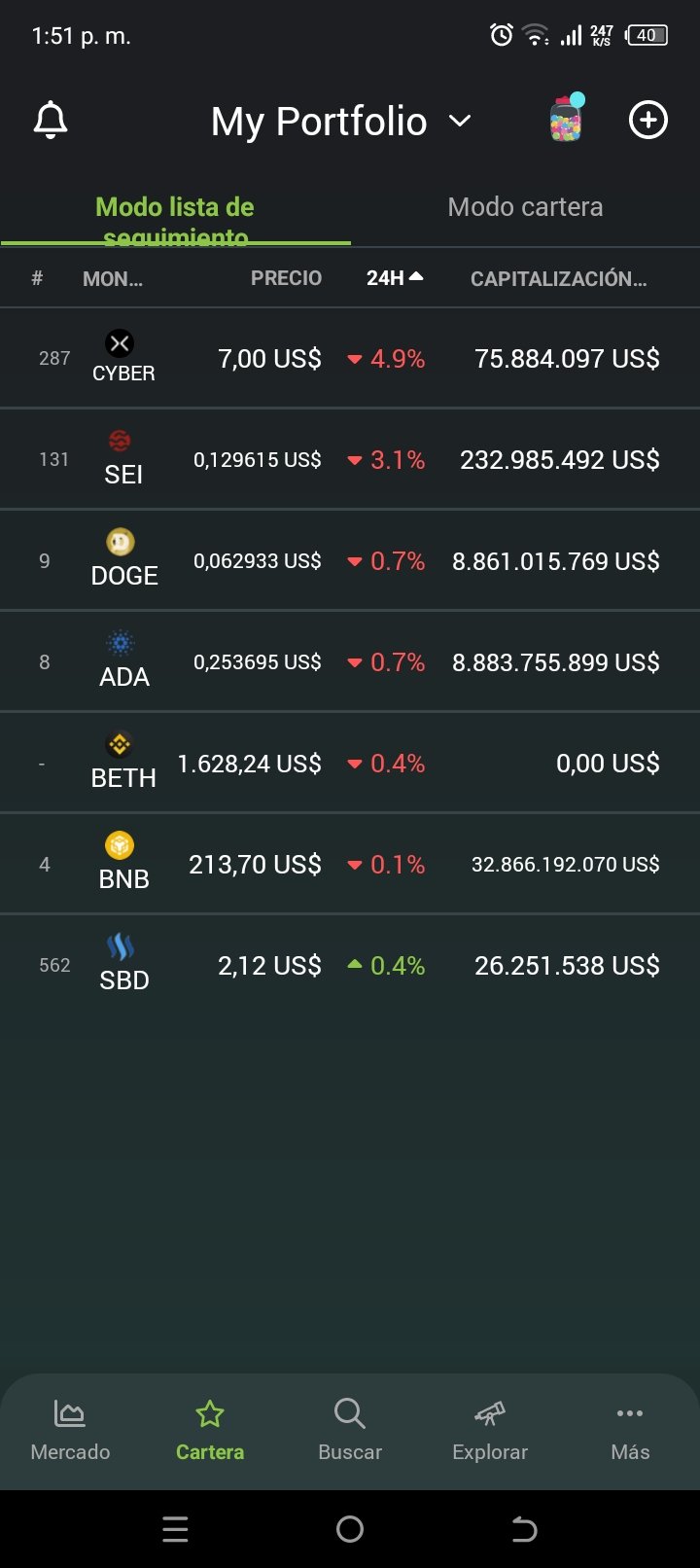Image resolution: width=700 pixels, height=1568 pixels.
Task: Switch to Explorar tab
Action: [x=490, y=1431]
